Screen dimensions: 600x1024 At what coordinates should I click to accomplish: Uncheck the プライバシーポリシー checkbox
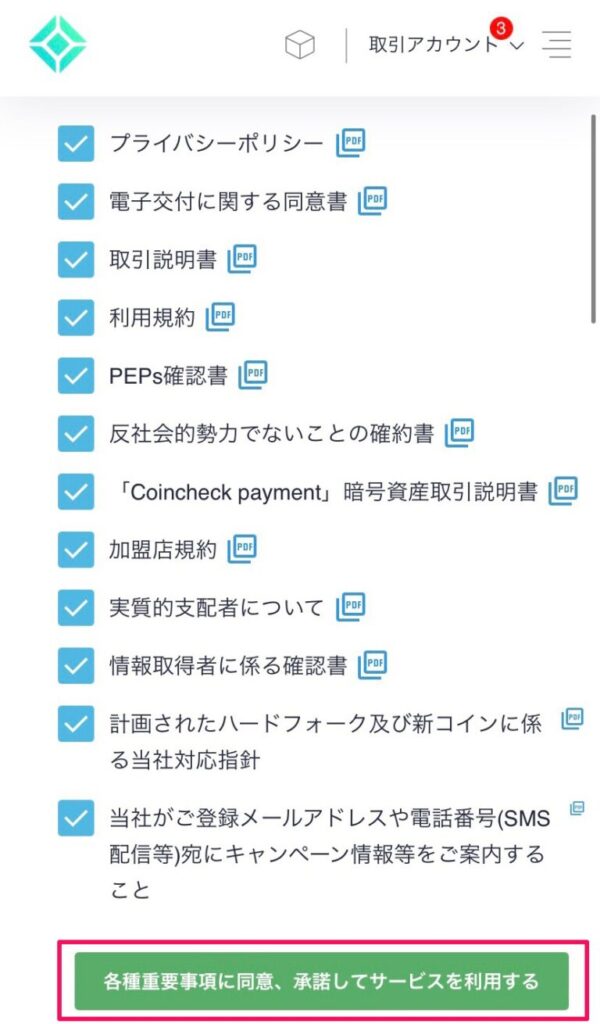pos(76,143)
